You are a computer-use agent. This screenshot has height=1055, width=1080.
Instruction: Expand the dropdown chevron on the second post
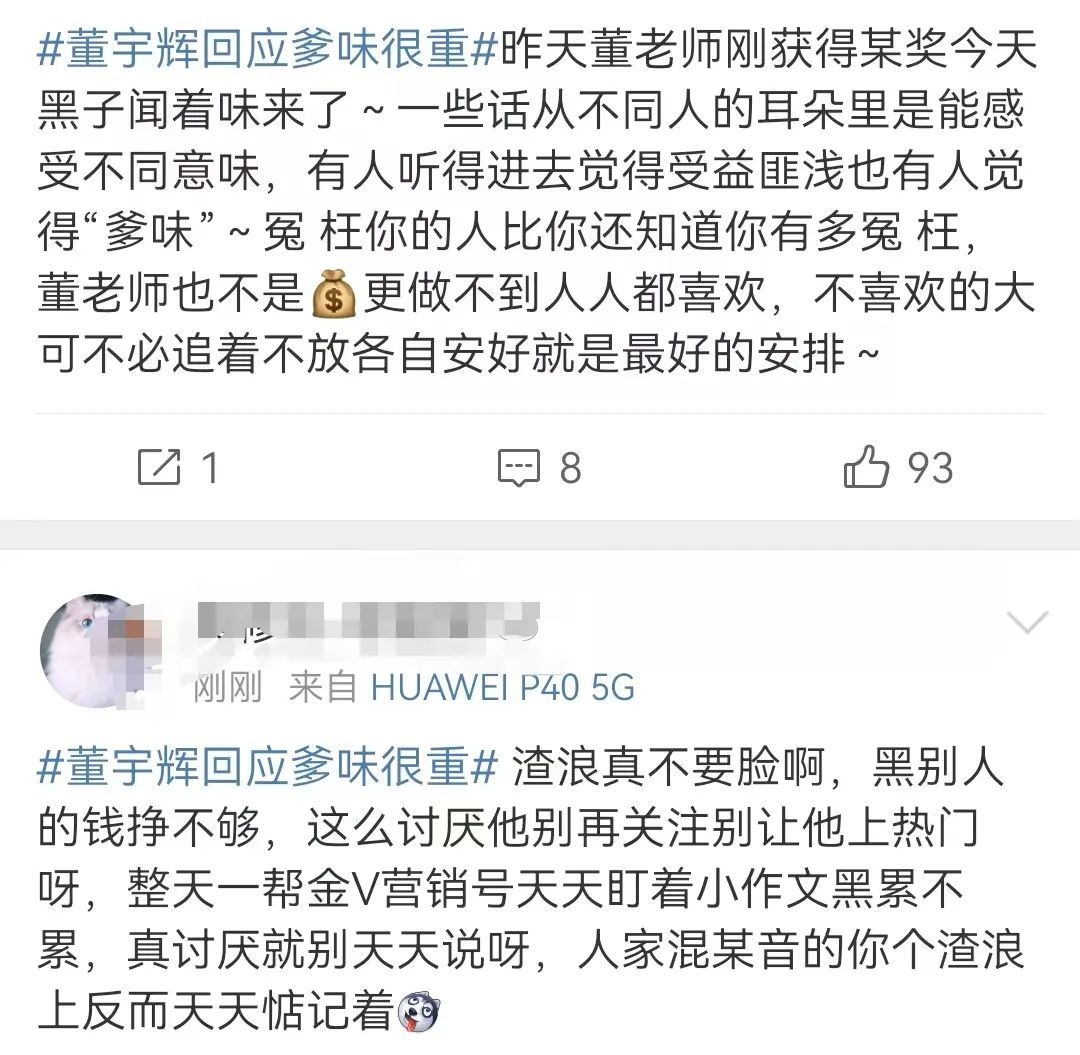pyautogui.click(x=1027, y=624)
